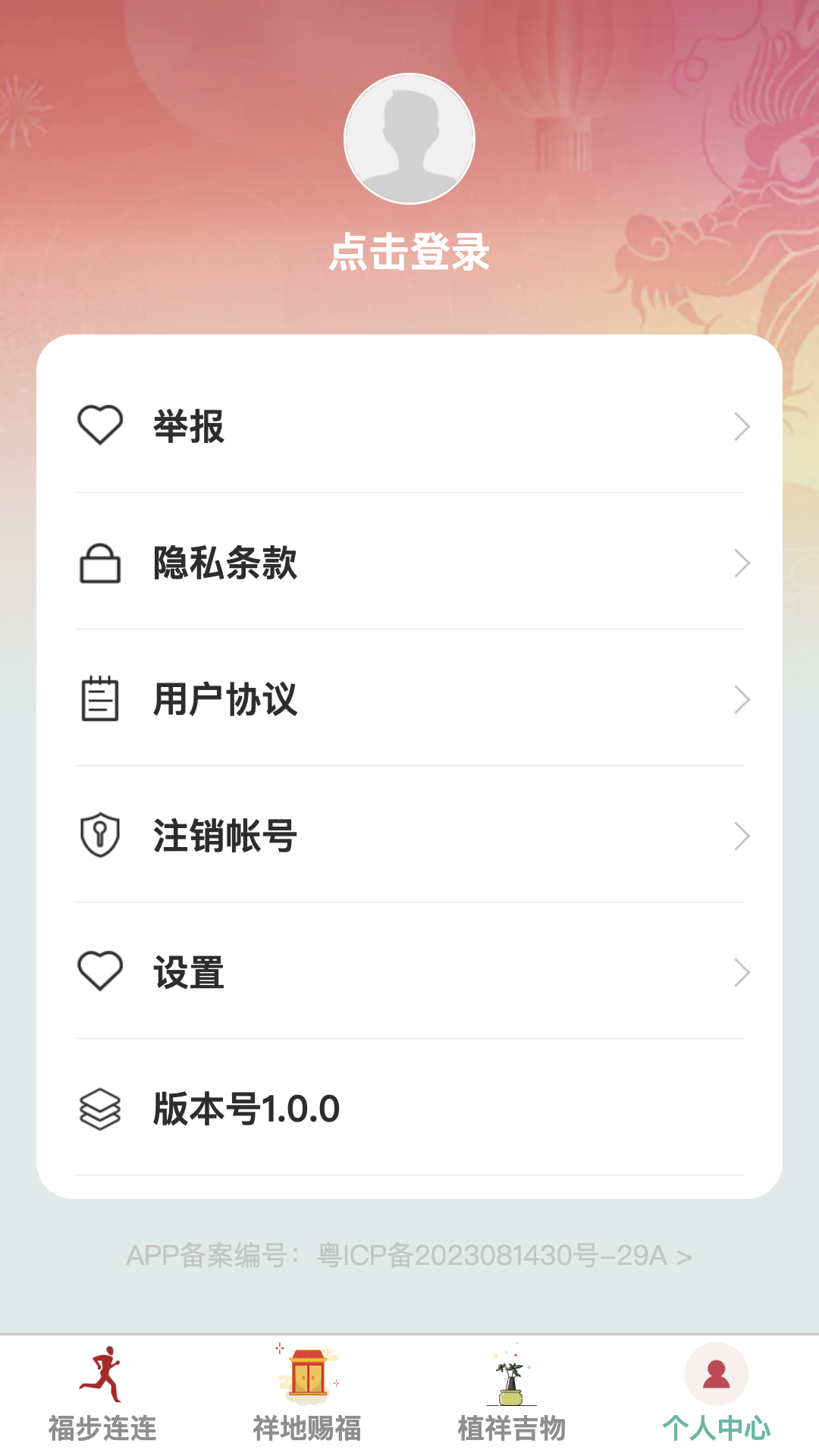Click the shield icon next to 注销帐号

pyautogui.click(x=101, y=836)
